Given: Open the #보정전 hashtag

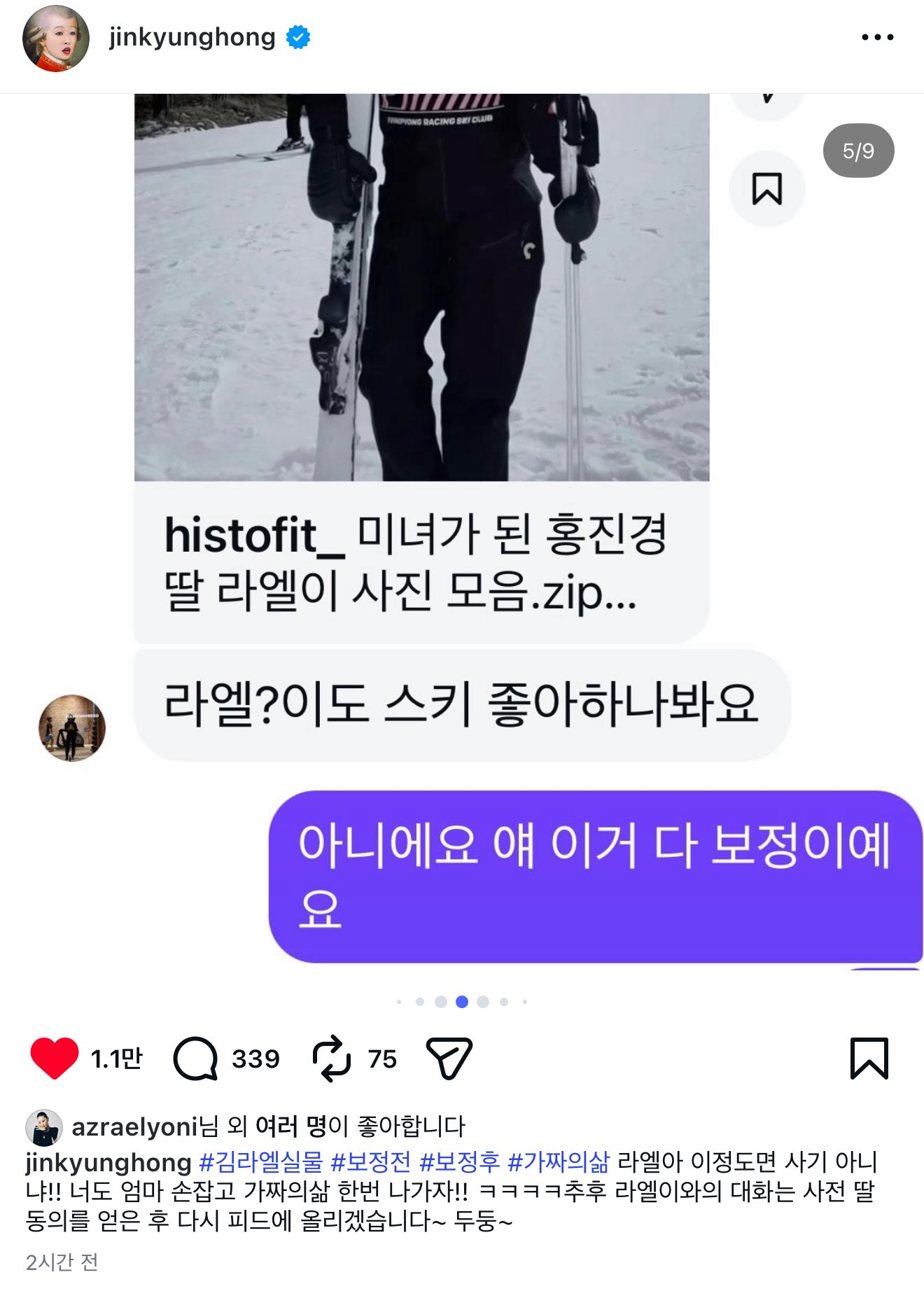Looking at the screenshot, I should pos(370,1162).
